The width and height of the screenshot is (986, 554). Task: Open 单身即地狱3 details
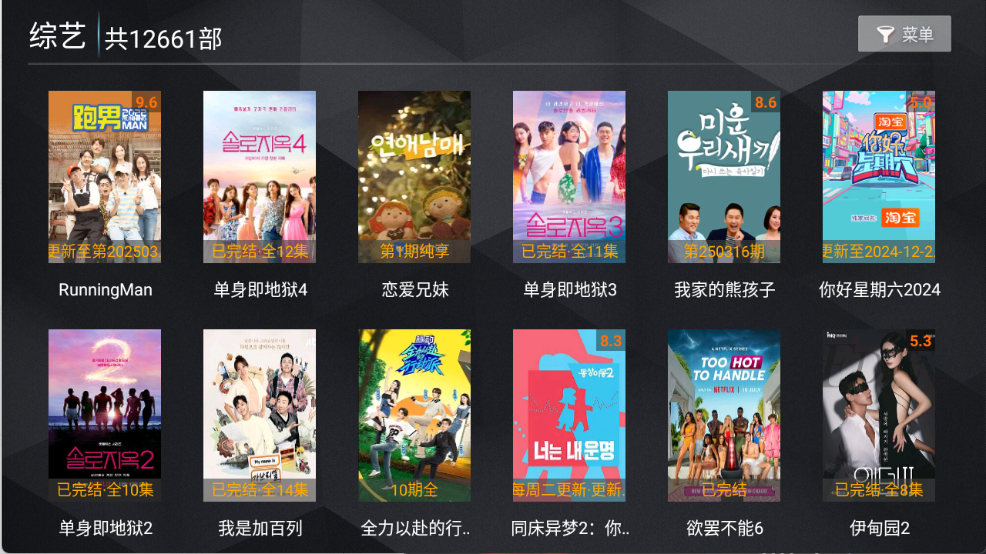tap(570, 178)
